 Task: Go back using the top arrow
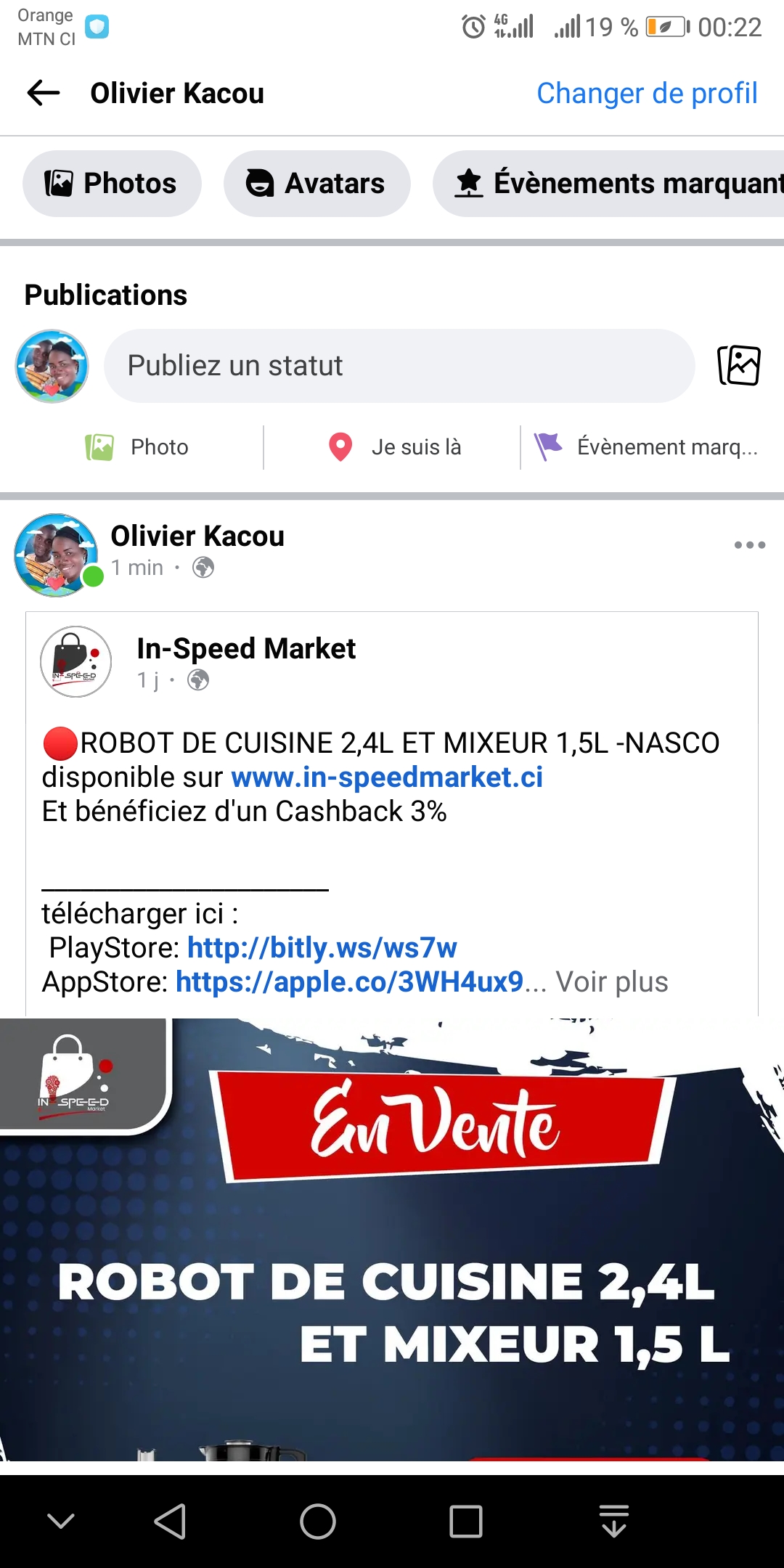click(x=44, y=93)
